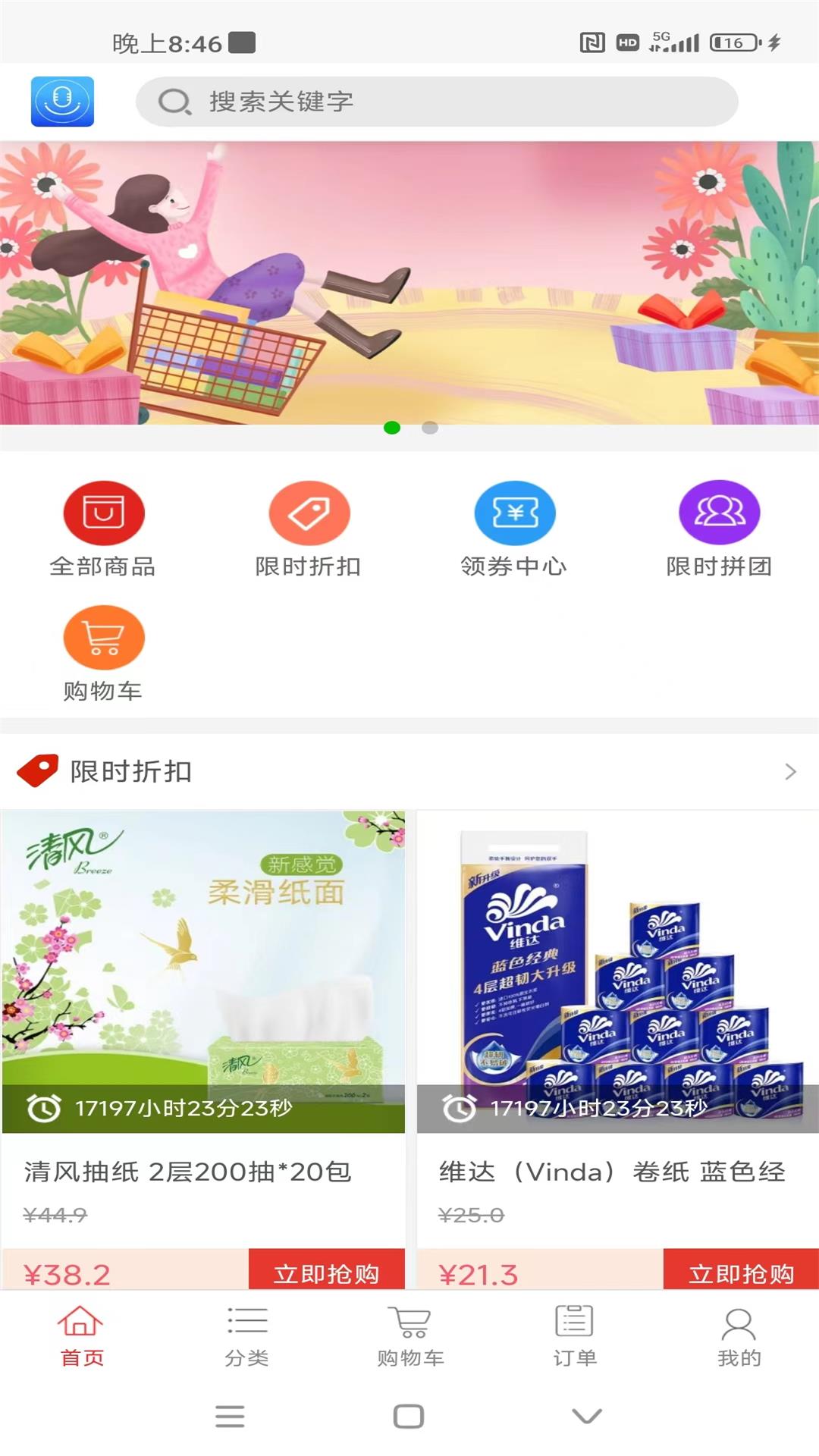Open 全部商品 (all products) icon
Screen dimensions: 819x1456
click(x=105, y=513)
